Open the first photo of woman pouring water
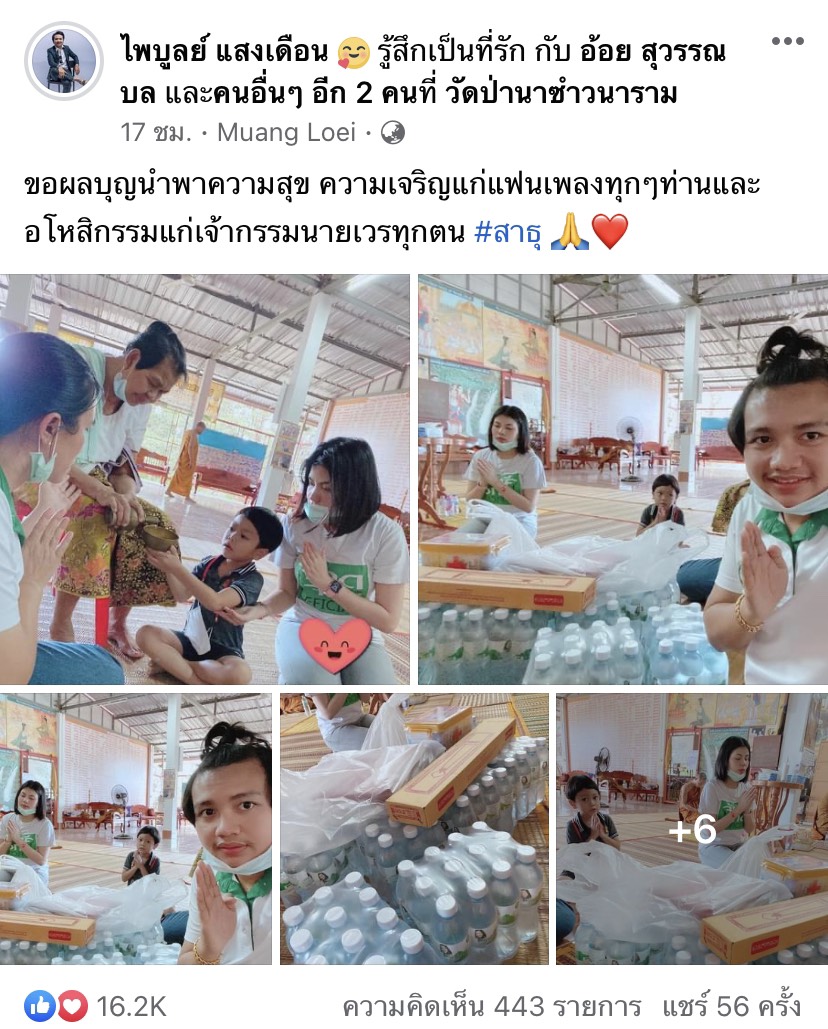828x1029 pixels. click(x=205, y=479)
